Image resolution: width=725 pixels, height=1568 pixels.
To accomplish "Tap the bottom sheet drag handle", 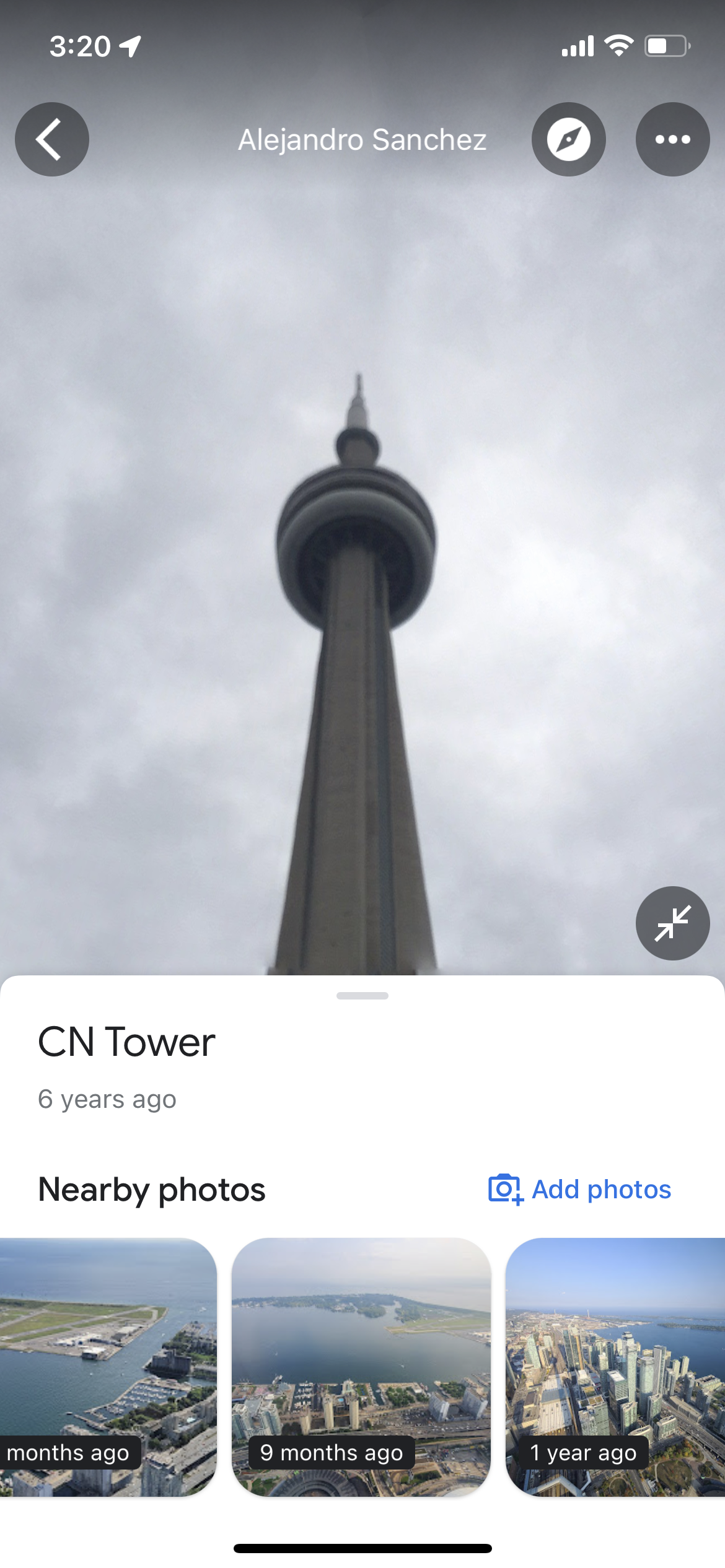I will click(x=362, y=996).
